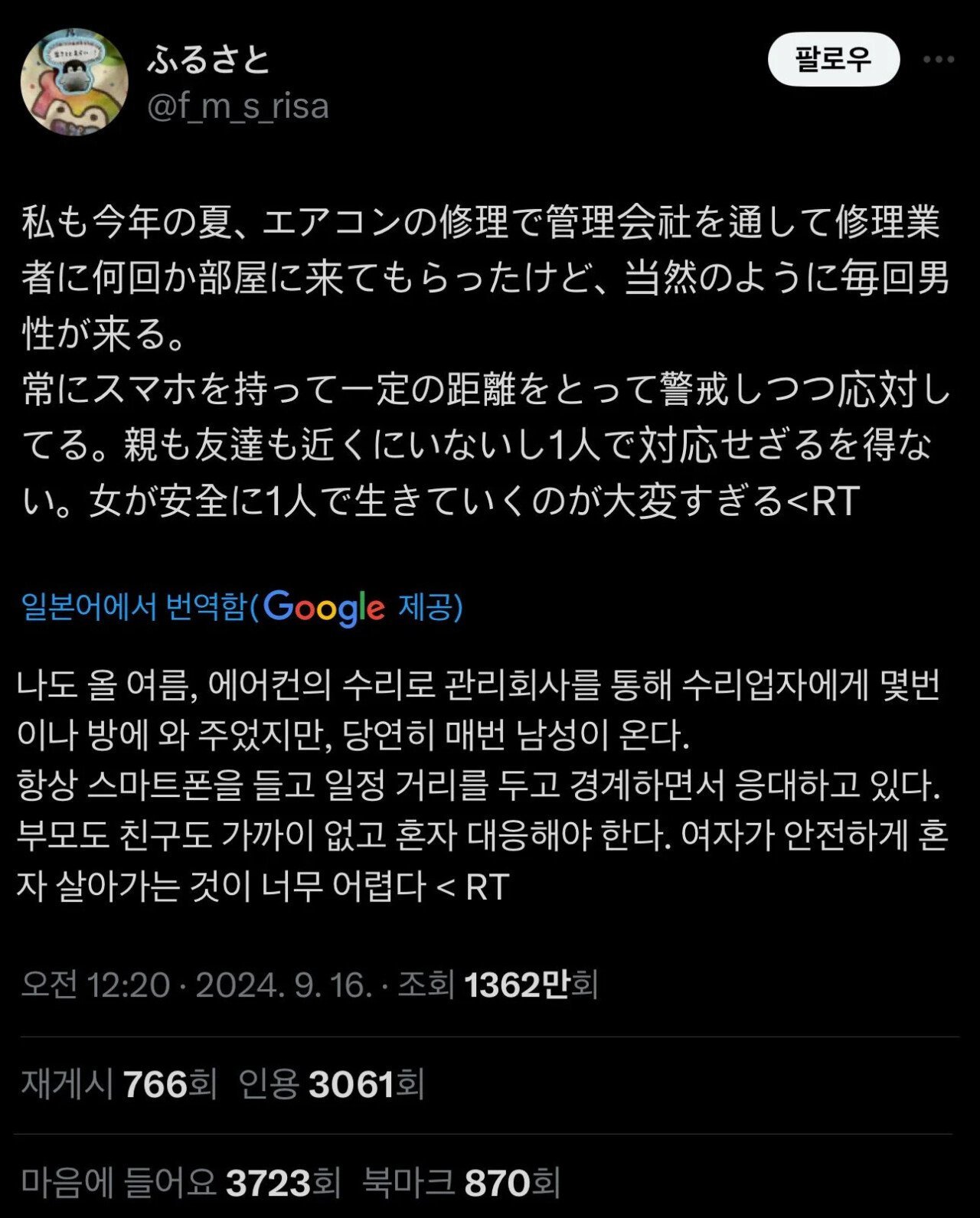Open the @f_m_s_risa profile handle
980x1218 pixels.
[237, 106]
